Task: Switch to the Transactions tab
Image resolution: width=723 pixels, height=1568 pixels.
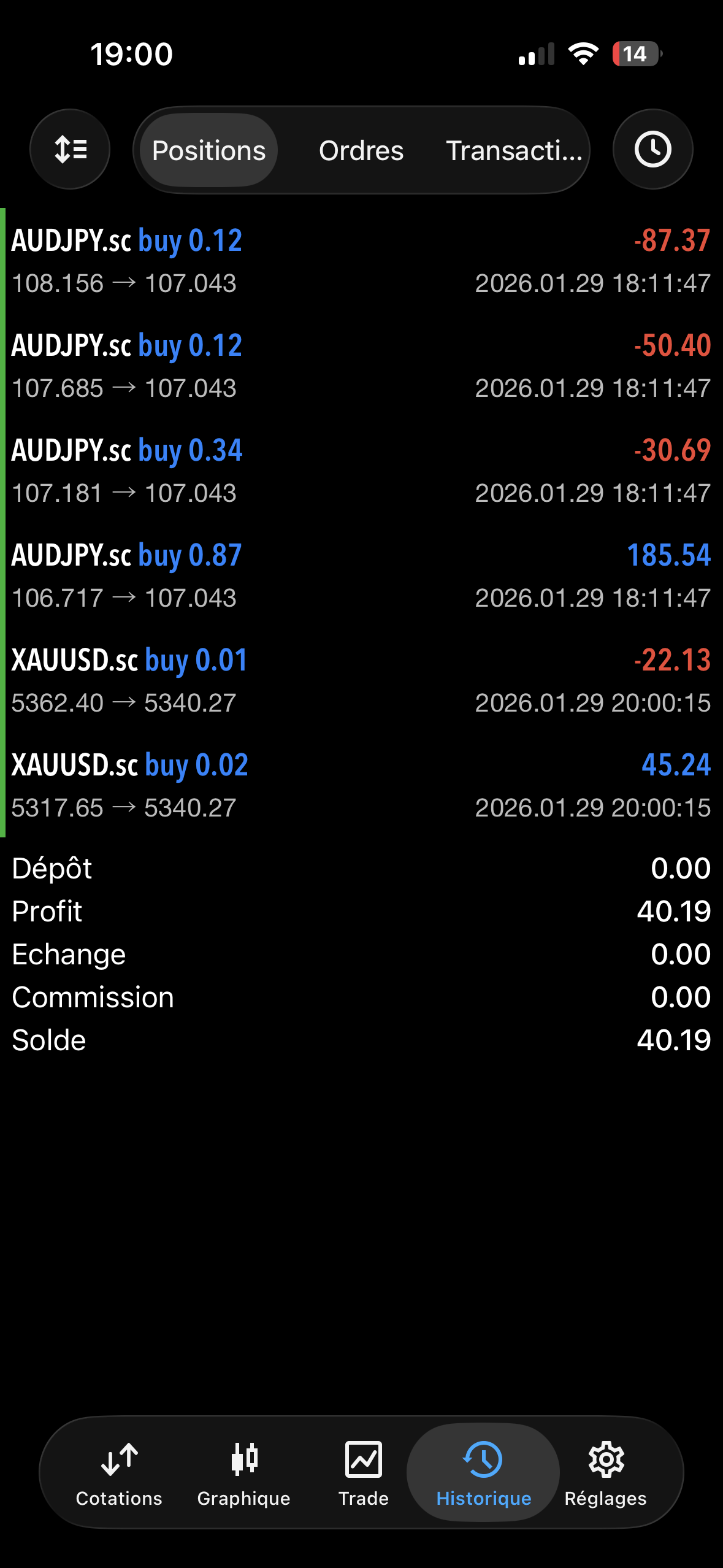Action: 514,150
